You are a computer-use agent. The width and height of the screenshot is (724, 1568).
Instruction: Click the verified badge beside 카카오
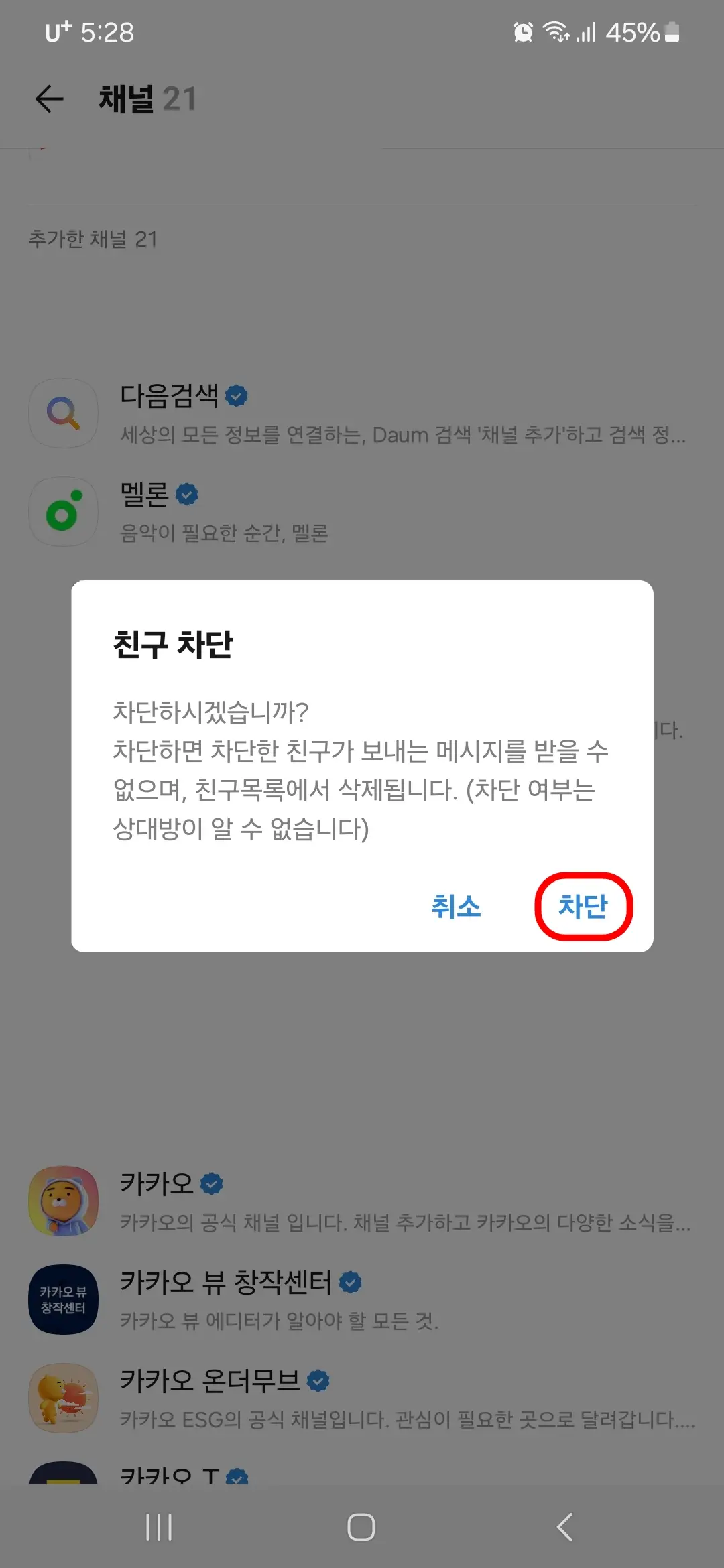click(x=211, y=1184)
